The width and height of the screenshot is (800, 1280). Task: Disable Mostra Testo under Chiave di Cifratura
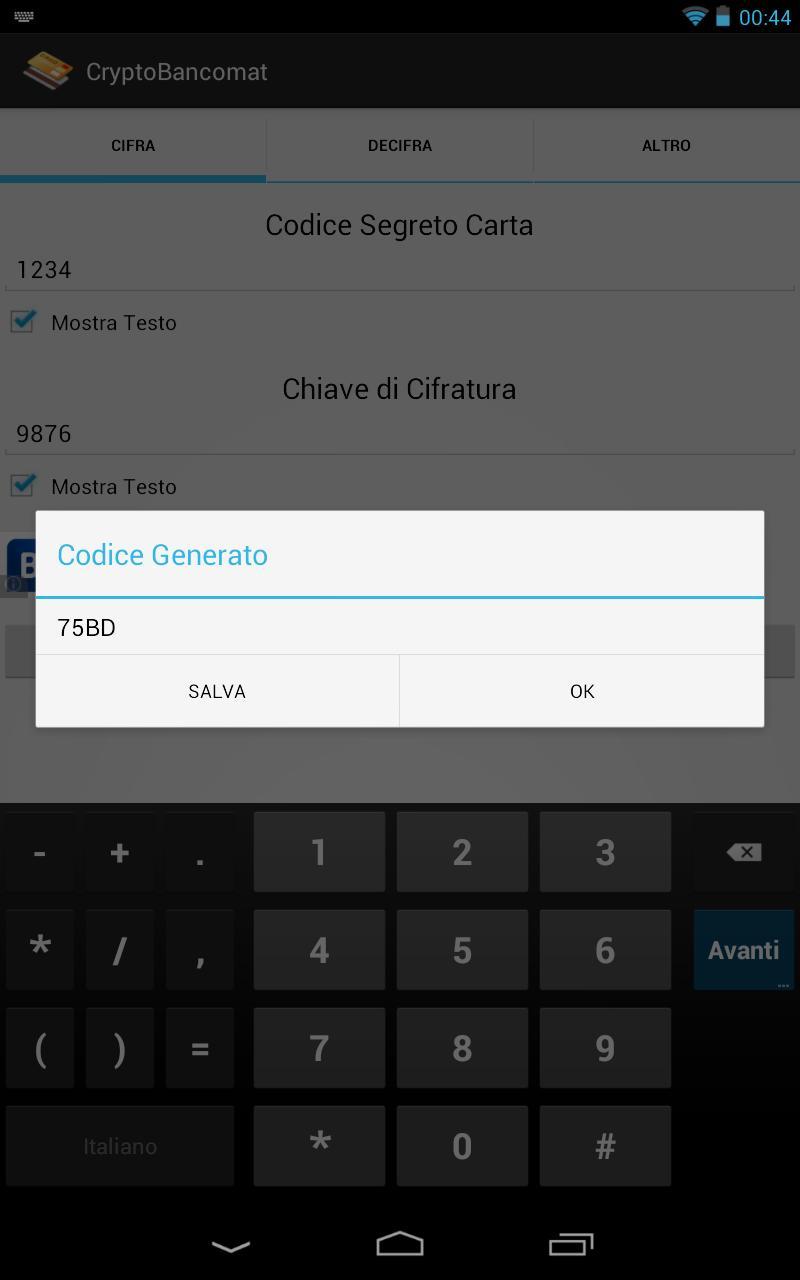pyautogui.click(x=22, y=486)
